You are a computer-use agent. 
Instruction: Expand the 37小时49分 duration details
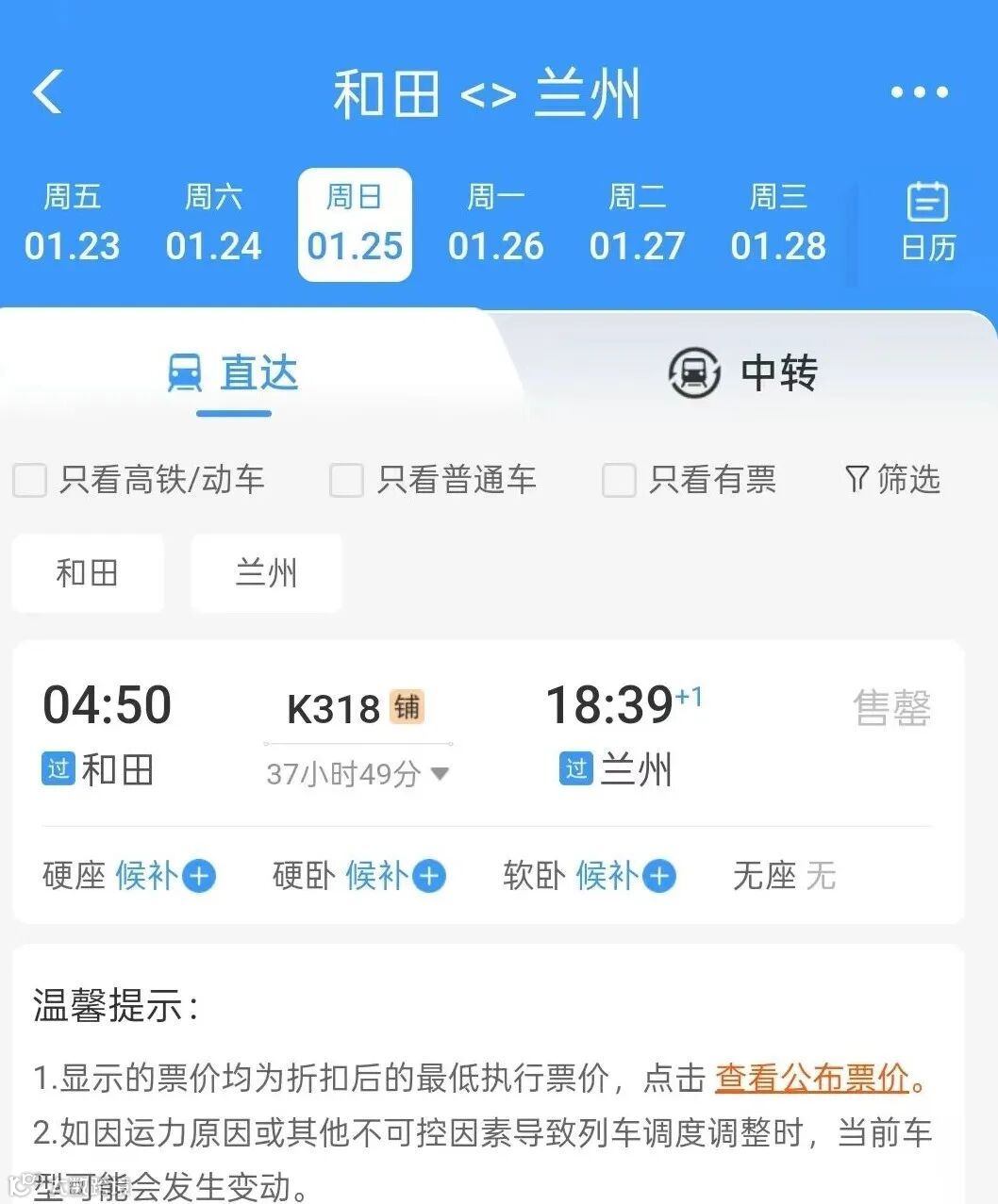coord(439,774)
